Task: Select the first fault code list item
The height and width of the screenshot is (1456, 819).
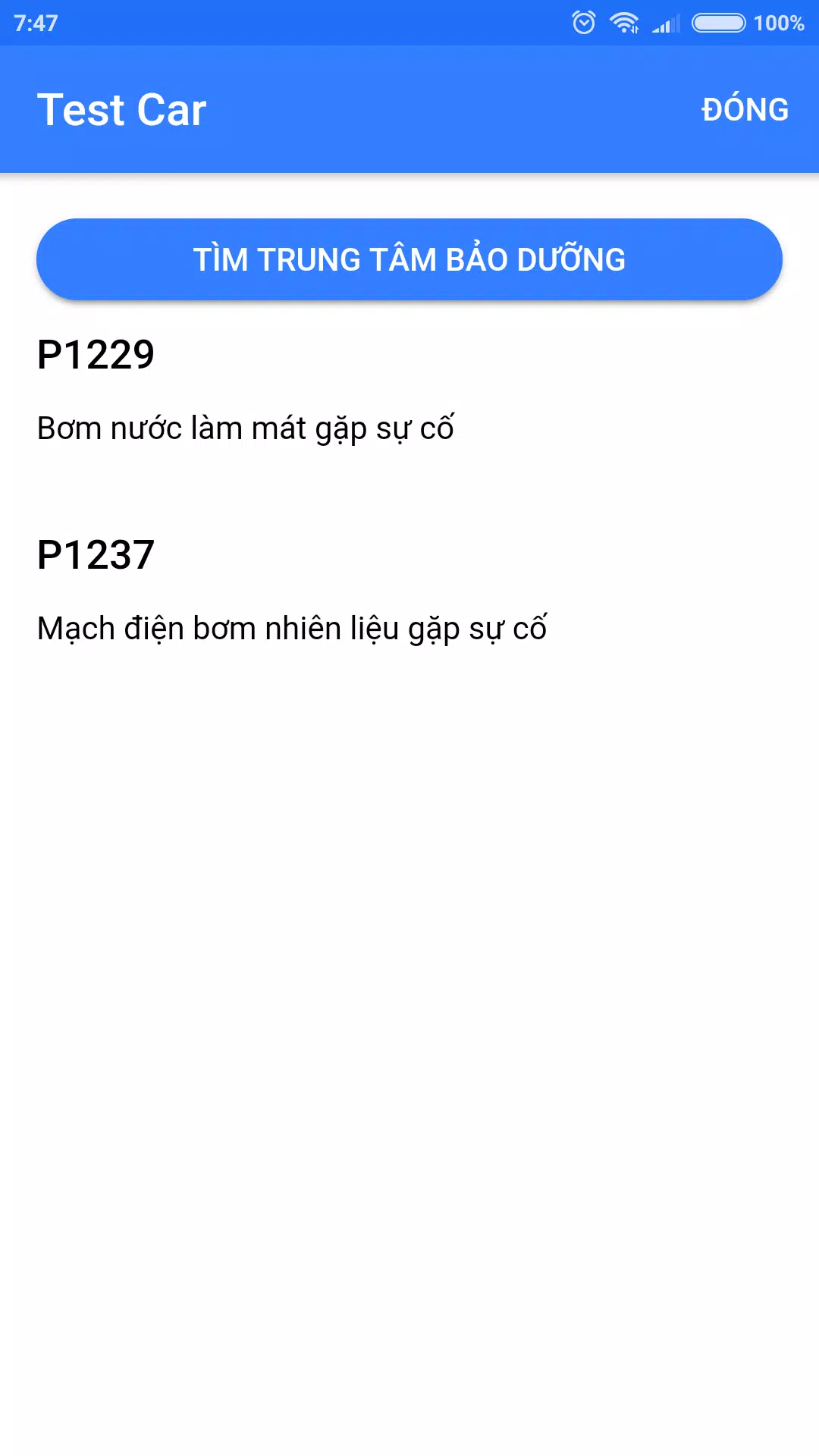Action: click(303, 391)
